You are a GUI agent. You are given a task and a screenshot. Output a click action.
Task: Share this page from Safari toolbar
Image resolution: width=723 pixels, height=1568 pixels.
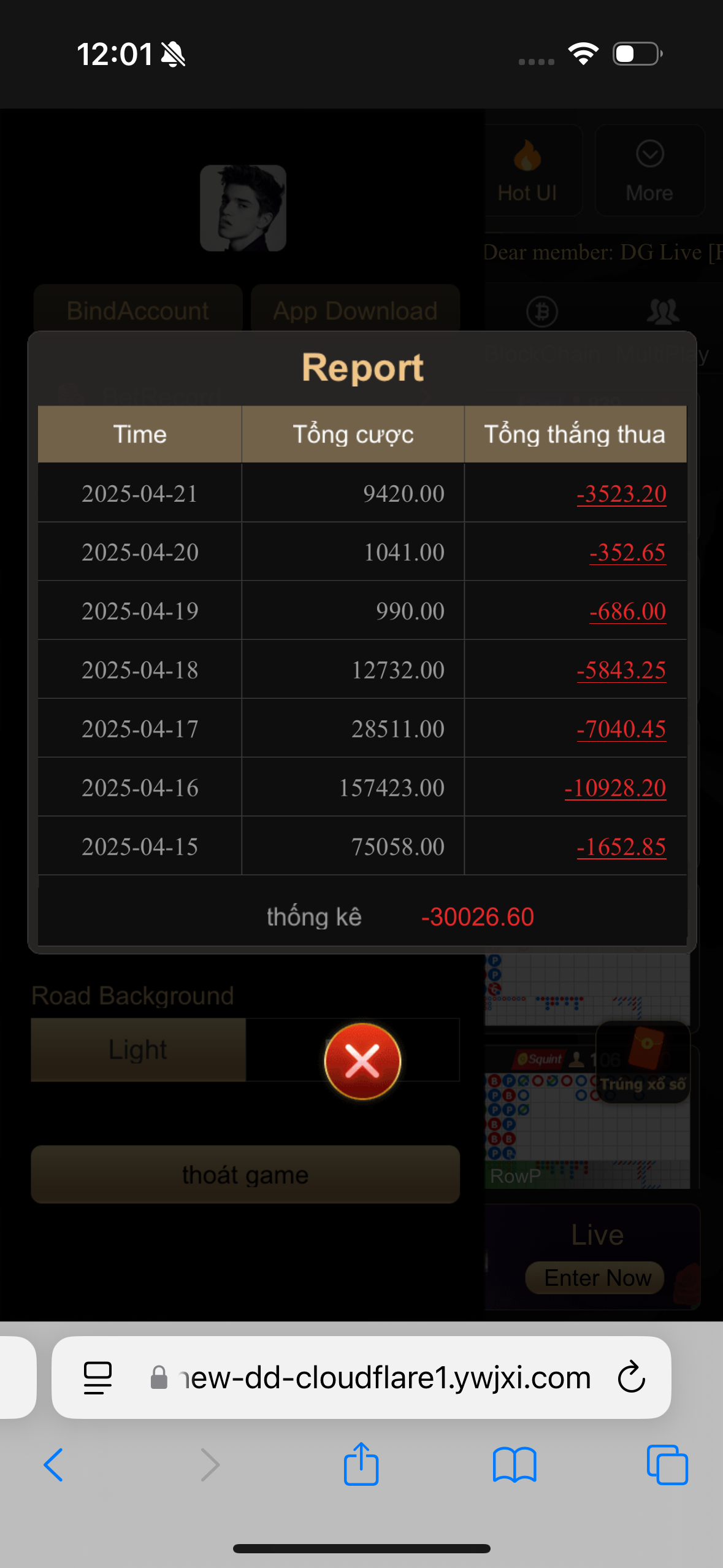pyautogui.click(x=361, y=1464)
